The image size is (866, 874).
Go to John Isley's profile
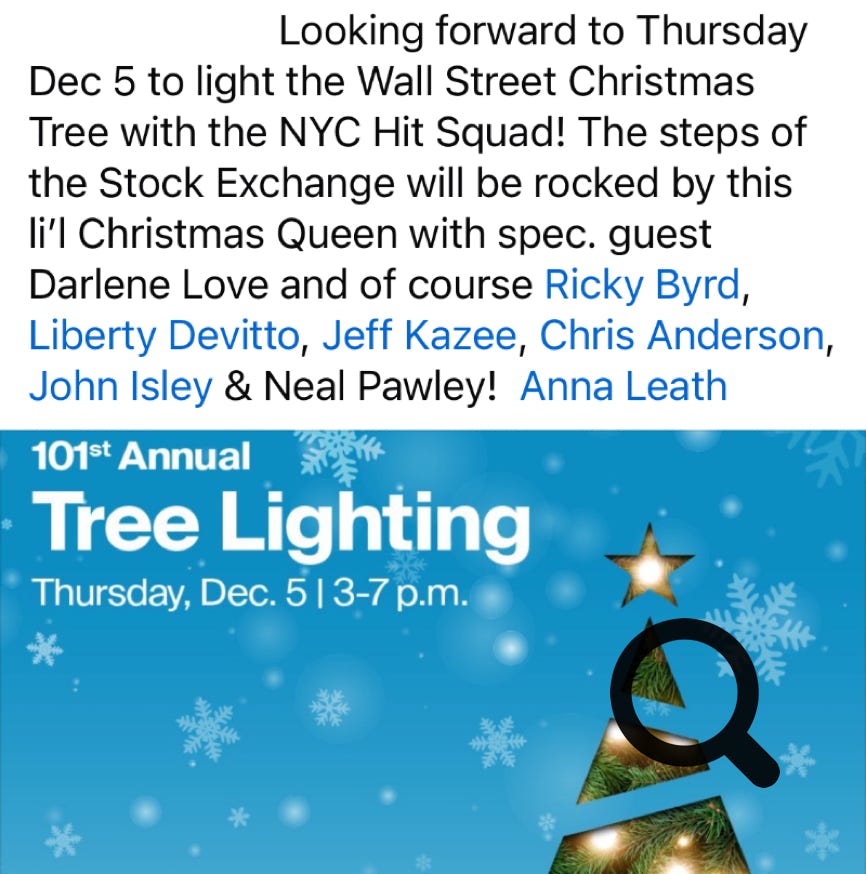pyautogui.click(x=120, y=386)
